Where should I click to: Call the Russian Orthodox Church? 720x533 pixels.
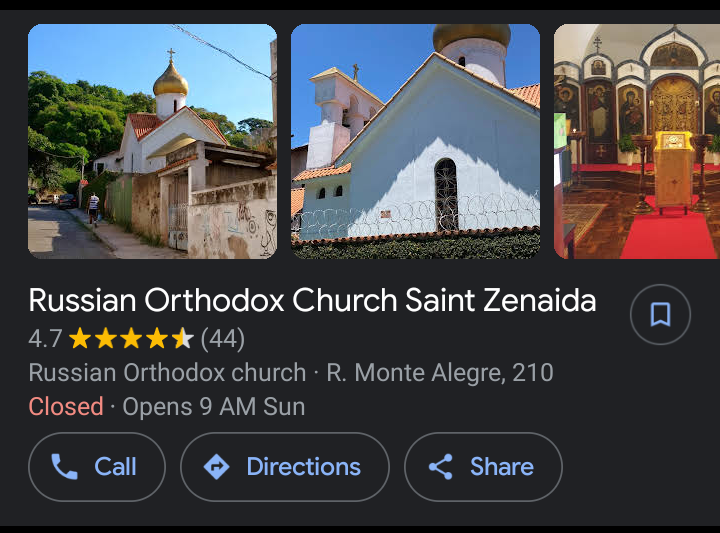(96, 467)
